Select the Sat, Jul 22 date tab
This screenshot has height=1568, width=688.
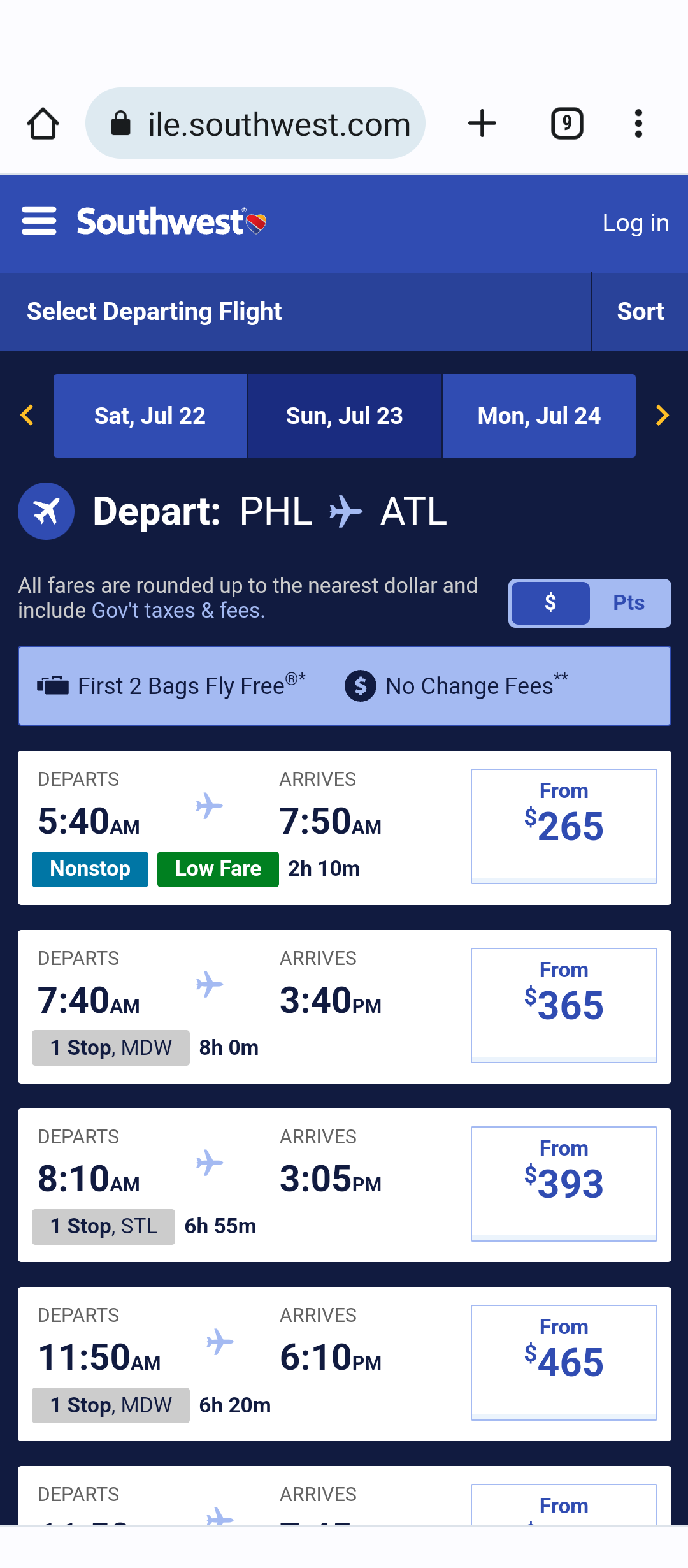point(150,416)
